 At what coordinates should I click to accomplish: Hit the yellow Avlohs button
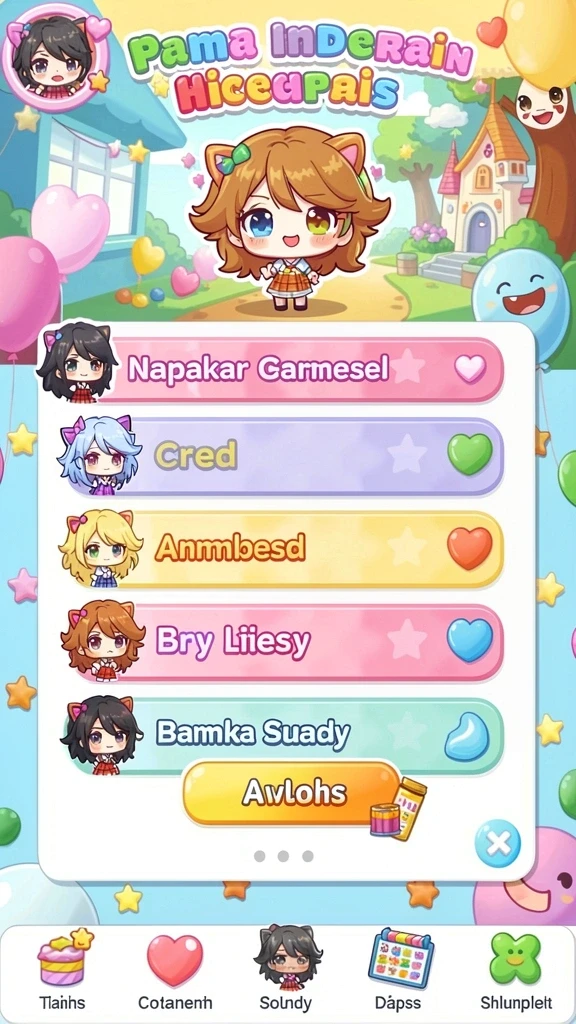tap(292, 793)
